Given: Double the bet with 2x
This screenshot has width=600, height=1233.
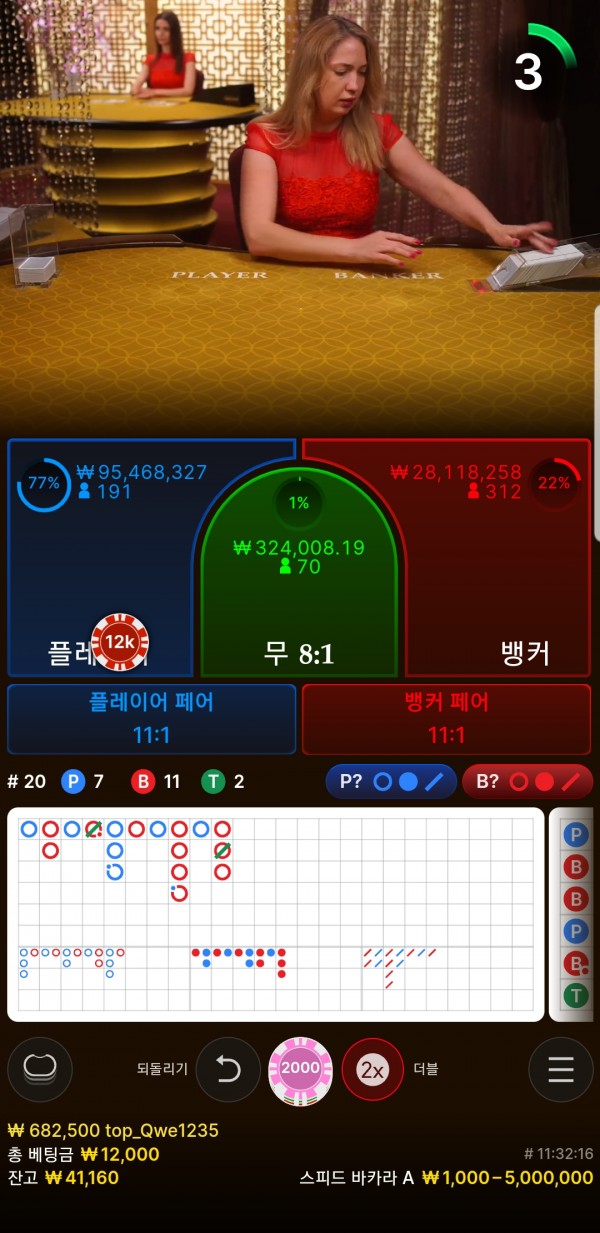Looking at the screenshot, I should [372, 1069].
